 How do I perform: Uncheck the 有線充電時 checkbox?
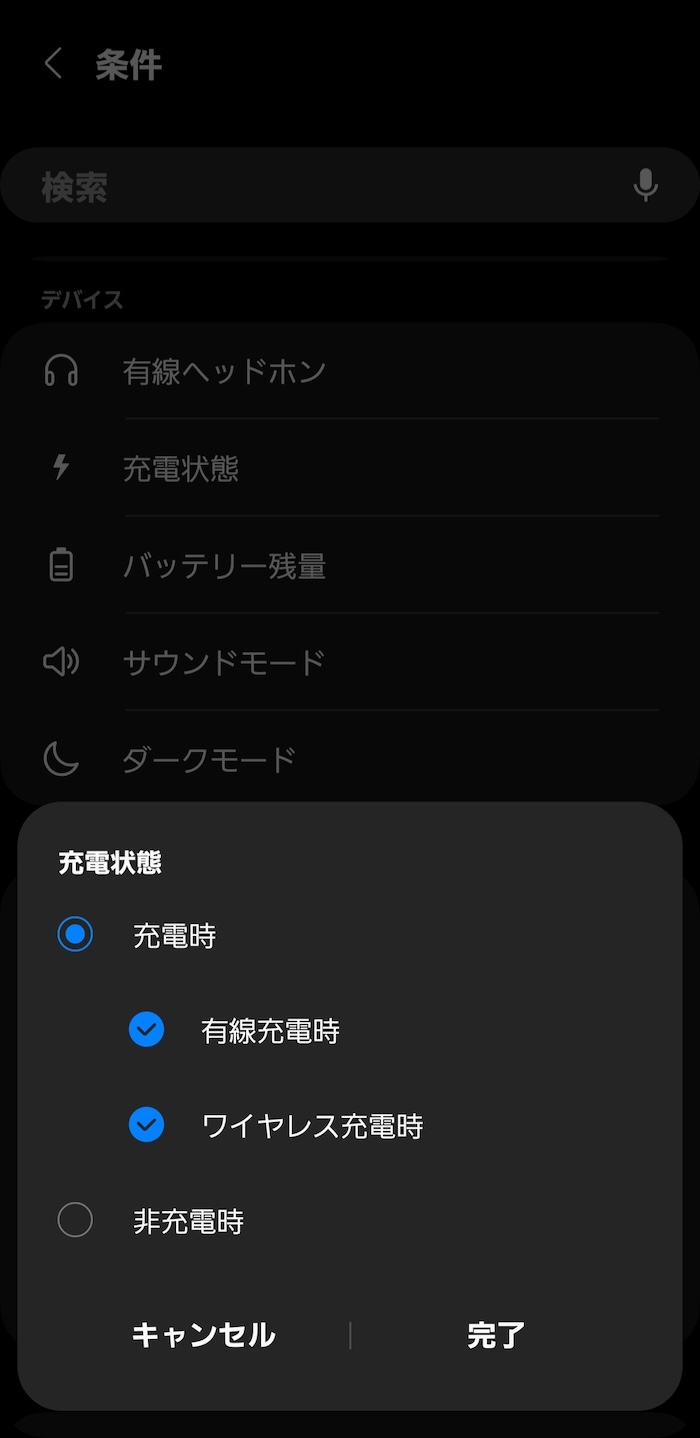[x=146, y=1030]
